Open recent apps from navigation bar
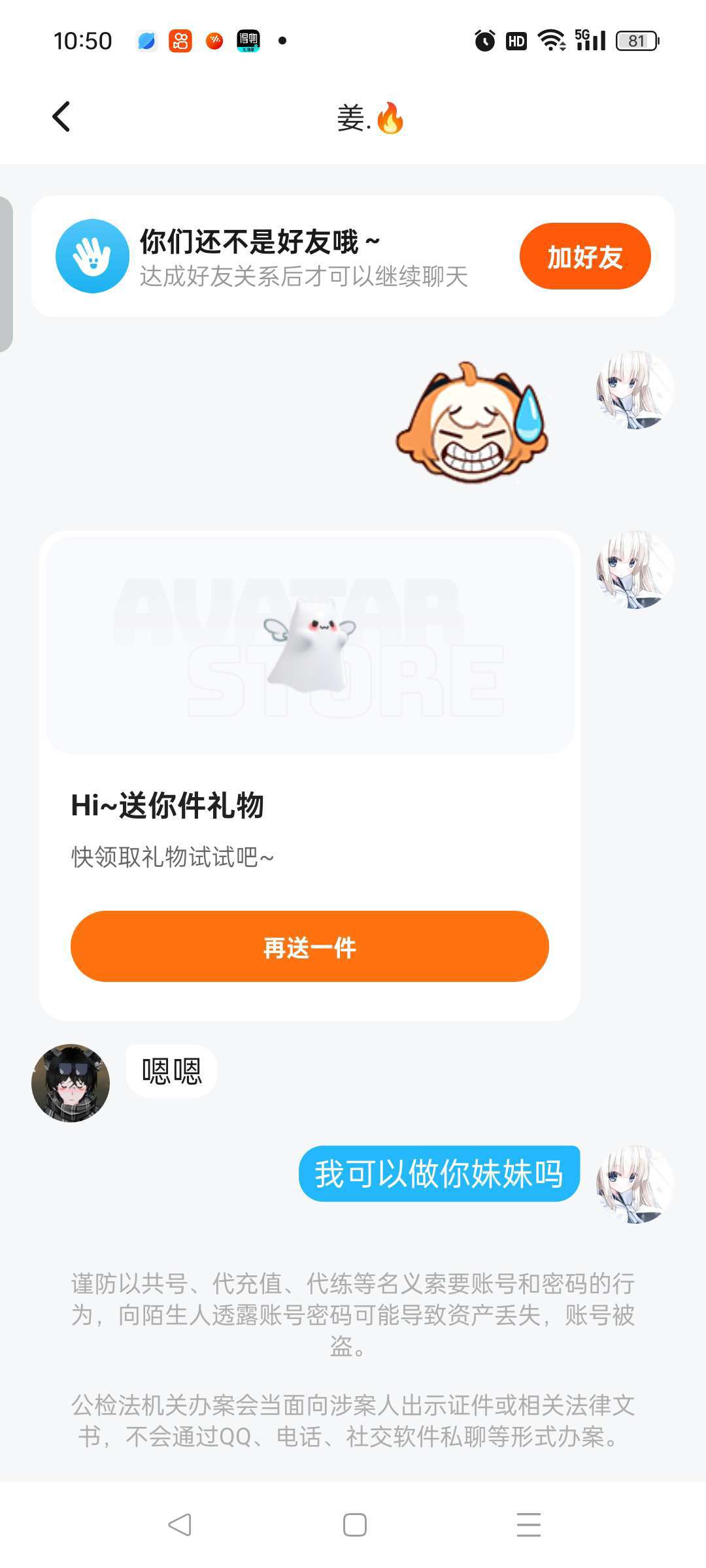The width and height of the screenshot is (706, 1568). [528, 1525]
